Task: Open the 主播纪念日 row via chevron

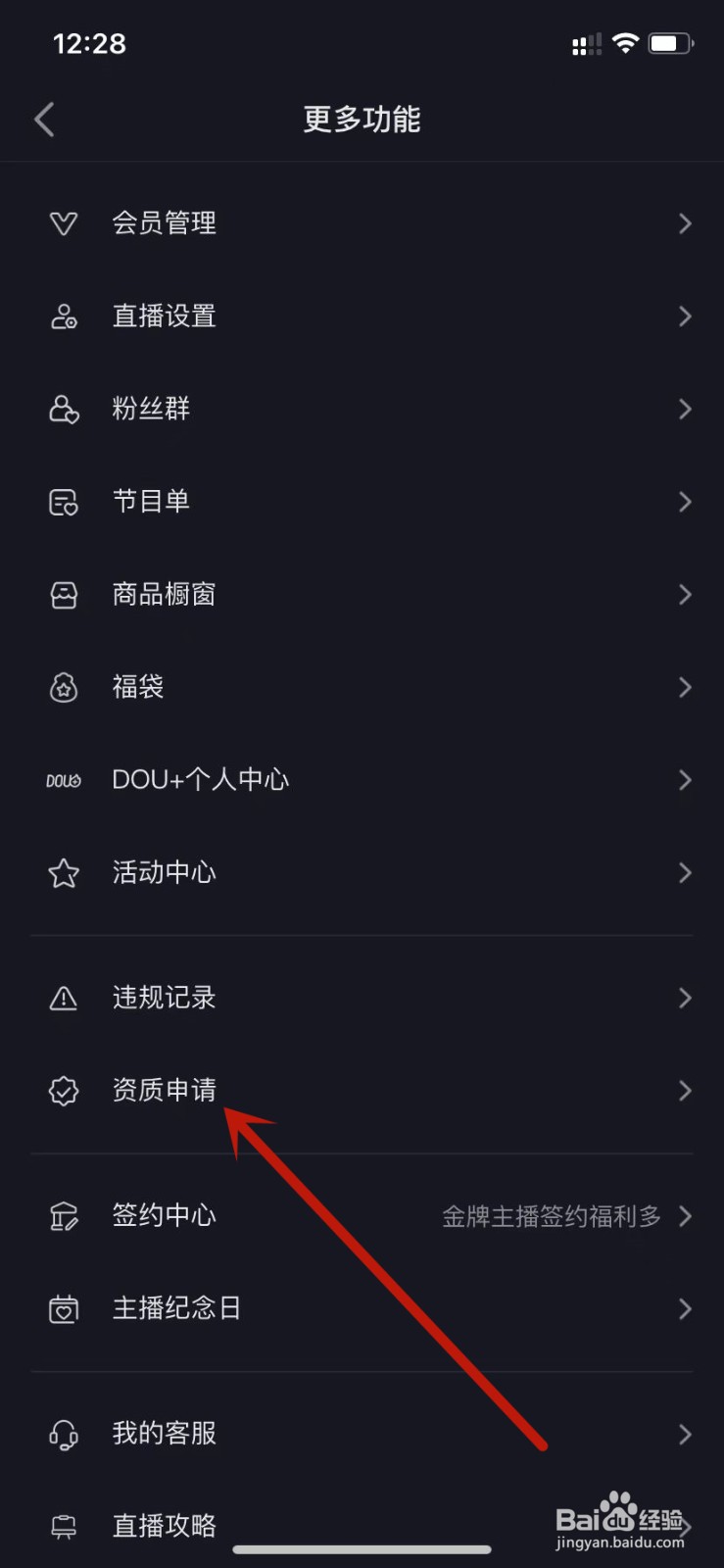Action: [685, 1308]
